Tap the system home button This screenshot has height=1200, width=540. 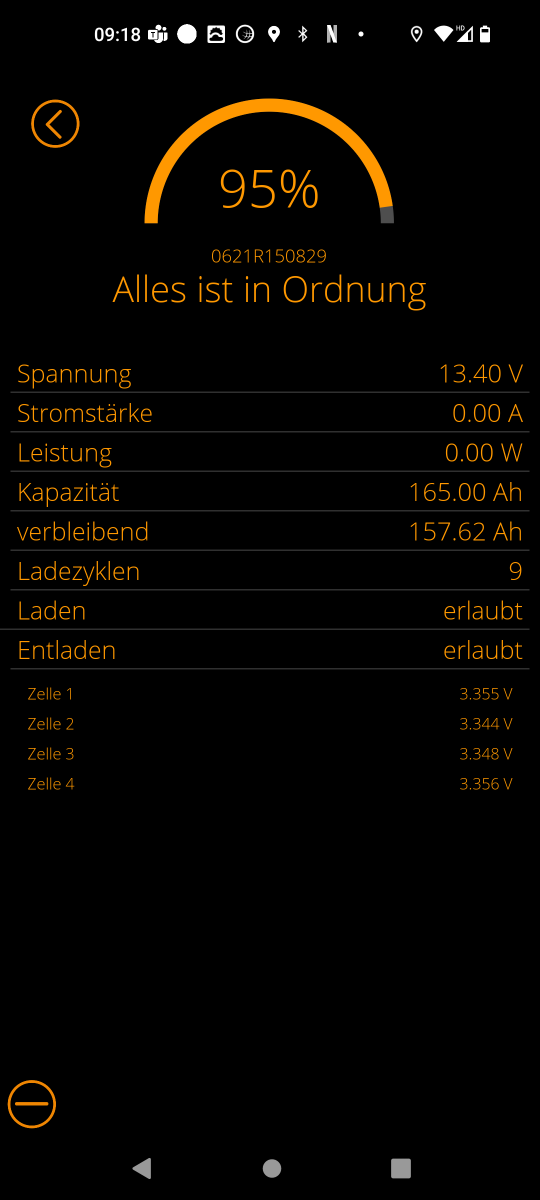(271, 1168)
